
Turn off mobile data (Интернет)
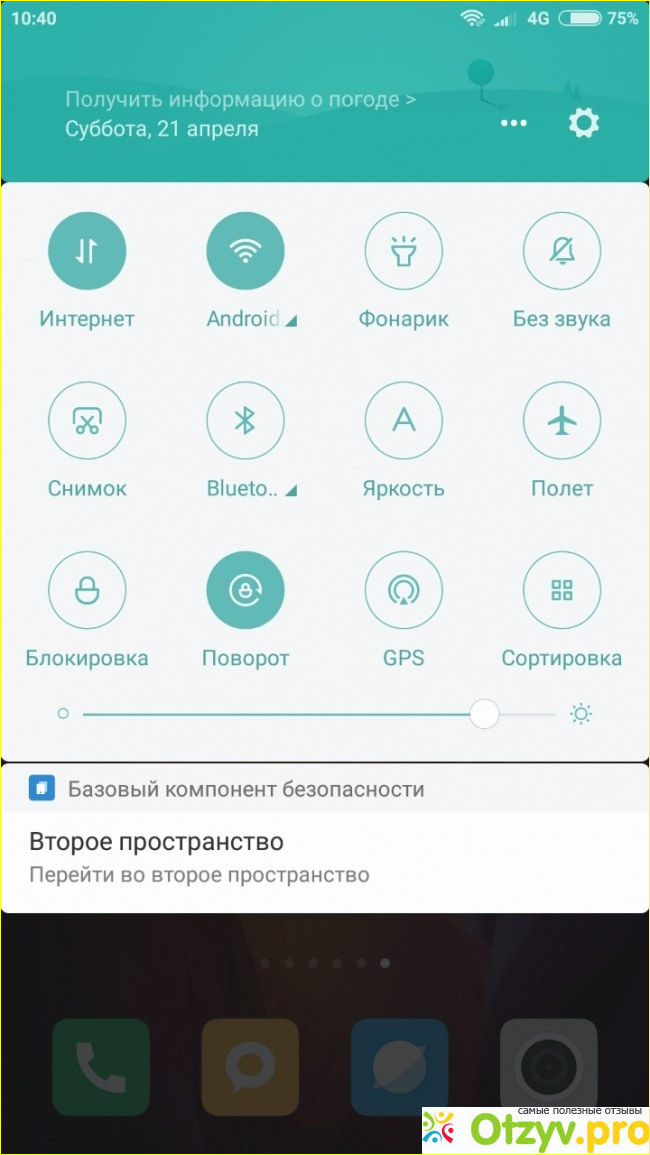(87, 252)
